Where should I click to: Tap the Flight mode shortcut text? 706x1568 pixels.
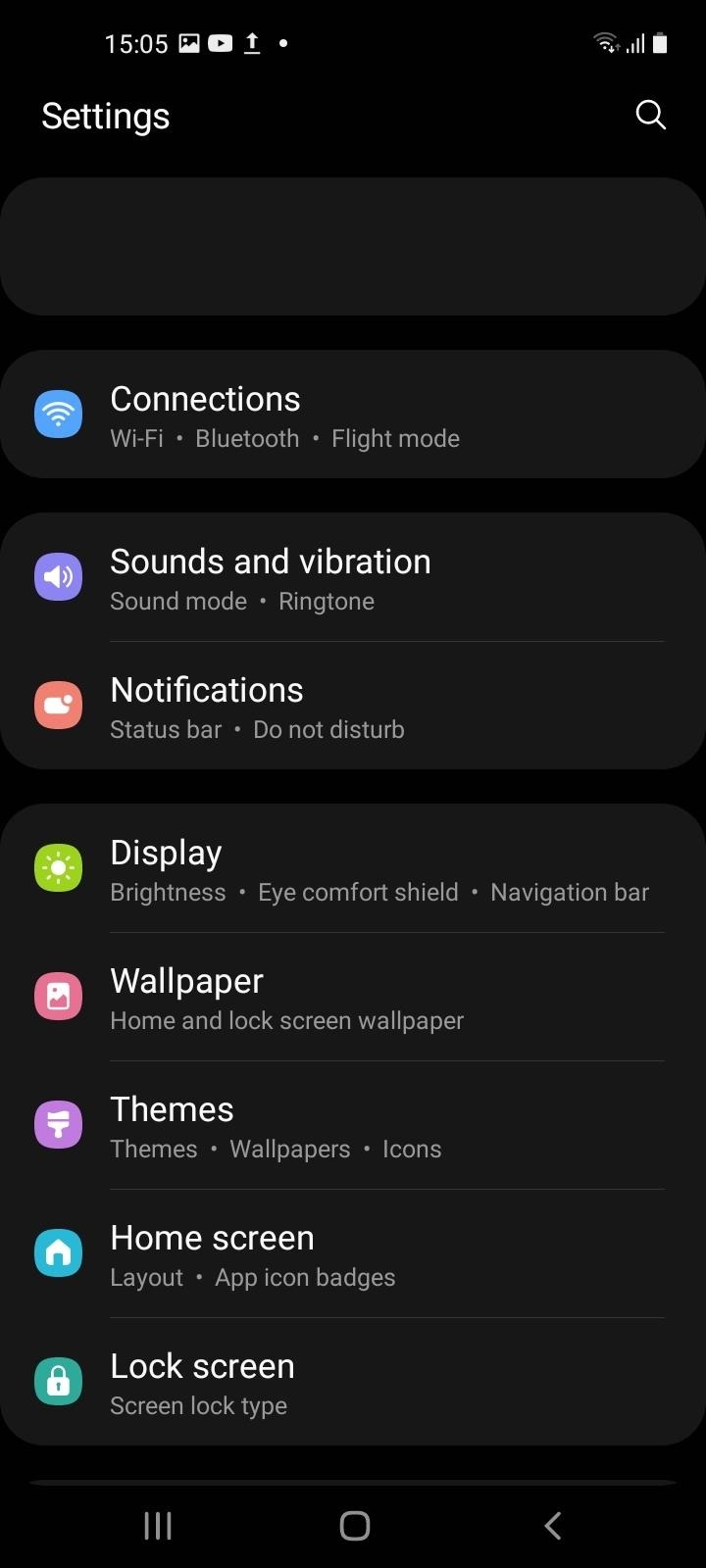tap(395, 438)
